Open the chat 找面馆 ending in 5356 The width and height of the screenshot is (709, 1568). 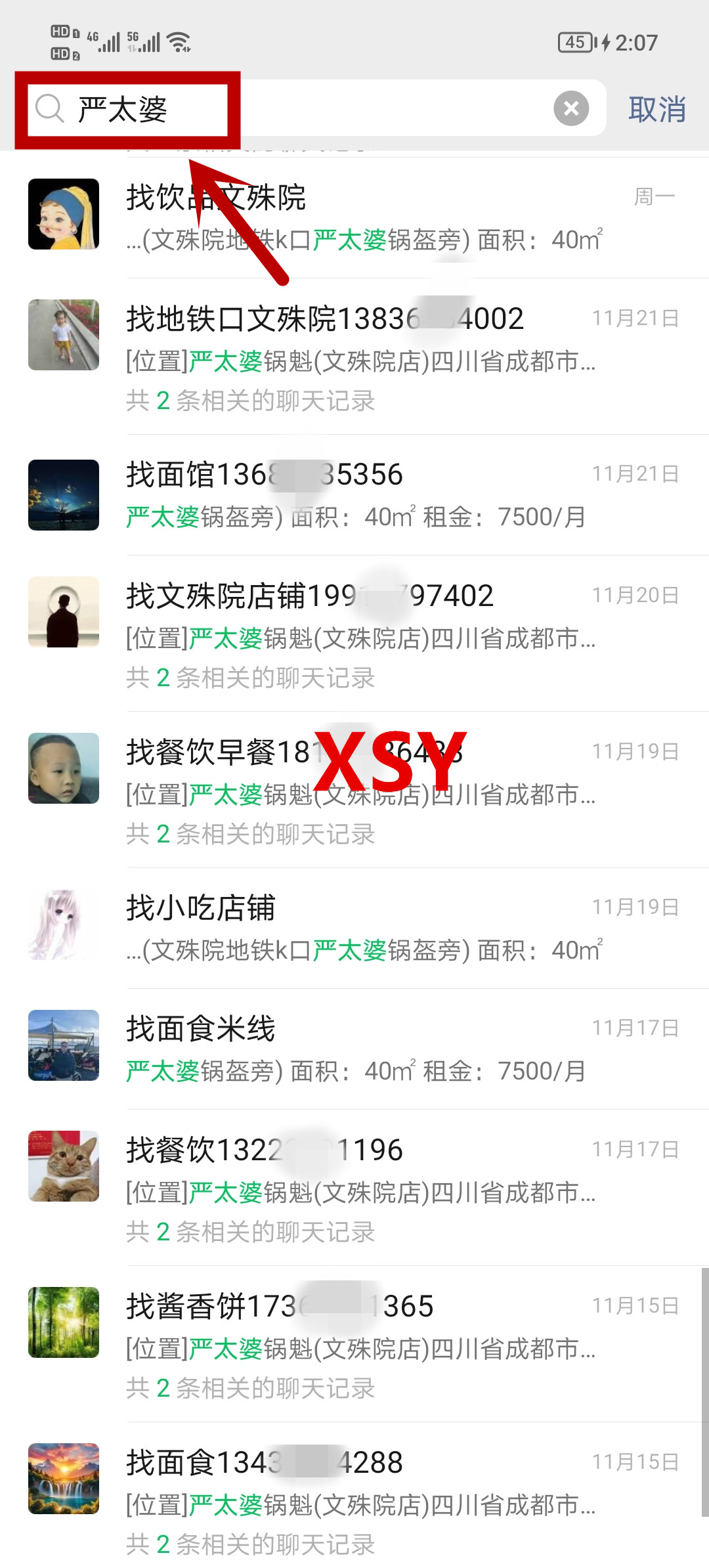[x=368, y=495]
